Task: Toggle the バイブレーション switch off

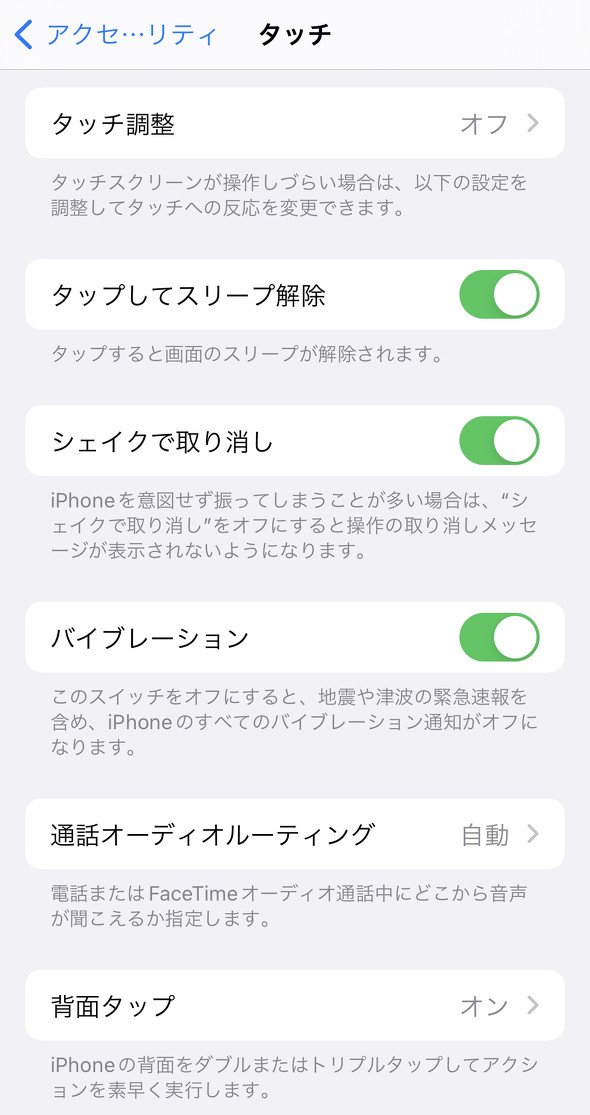Action: 499,637
